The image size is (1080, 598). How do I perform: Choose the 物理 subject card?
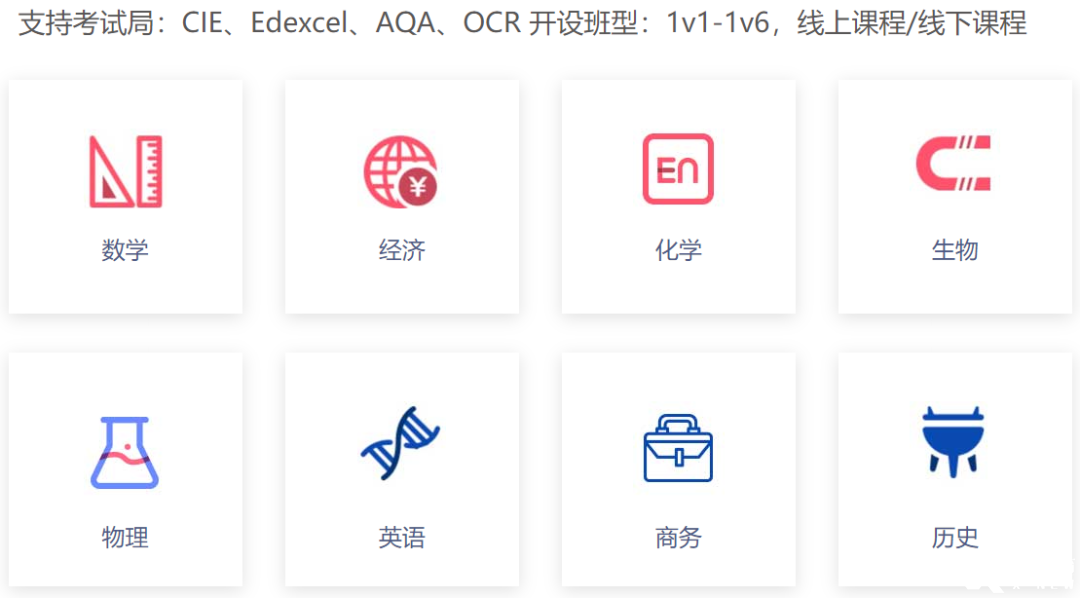pyautogui.click(x=125, y=470)
